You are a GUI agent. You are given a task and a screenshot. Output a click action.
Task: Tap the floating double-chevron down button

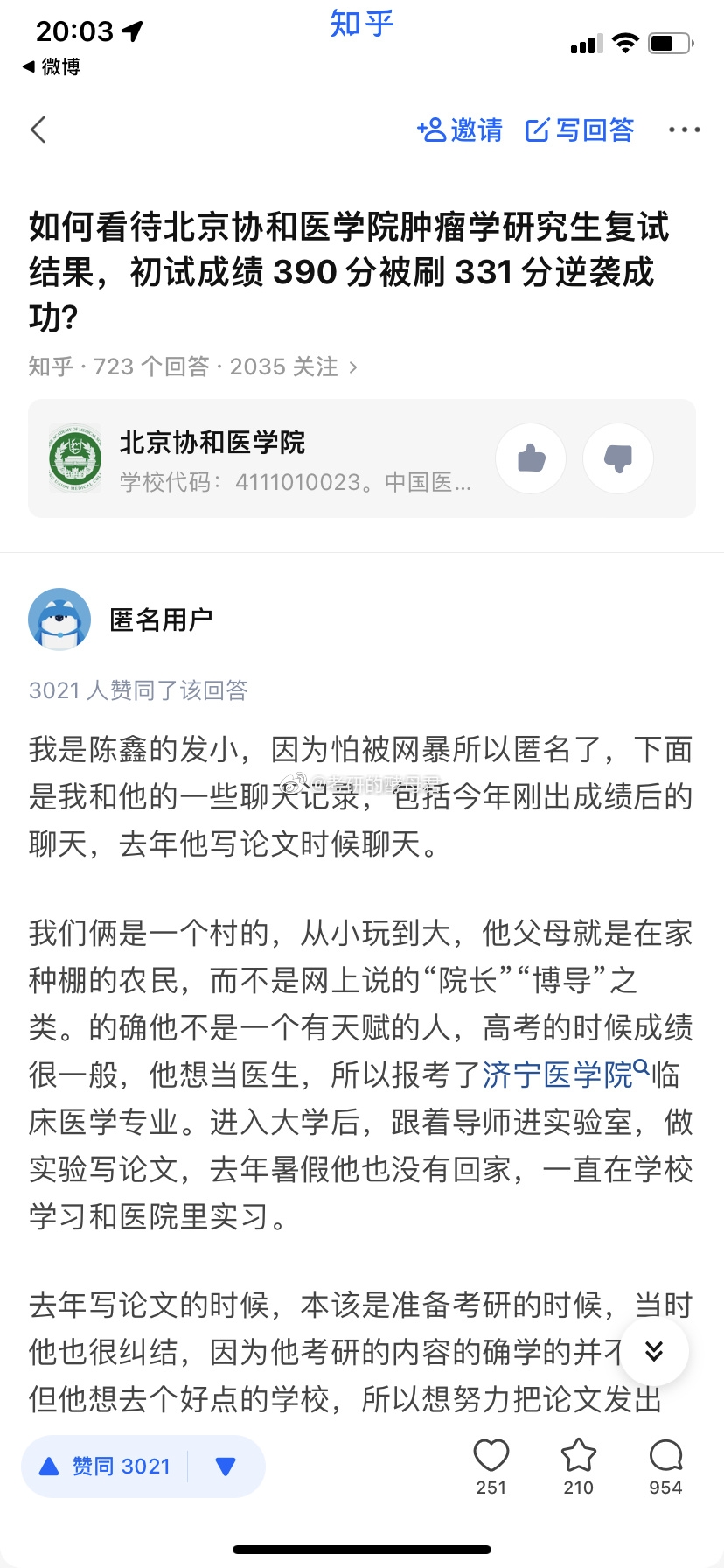point(654,1352)
